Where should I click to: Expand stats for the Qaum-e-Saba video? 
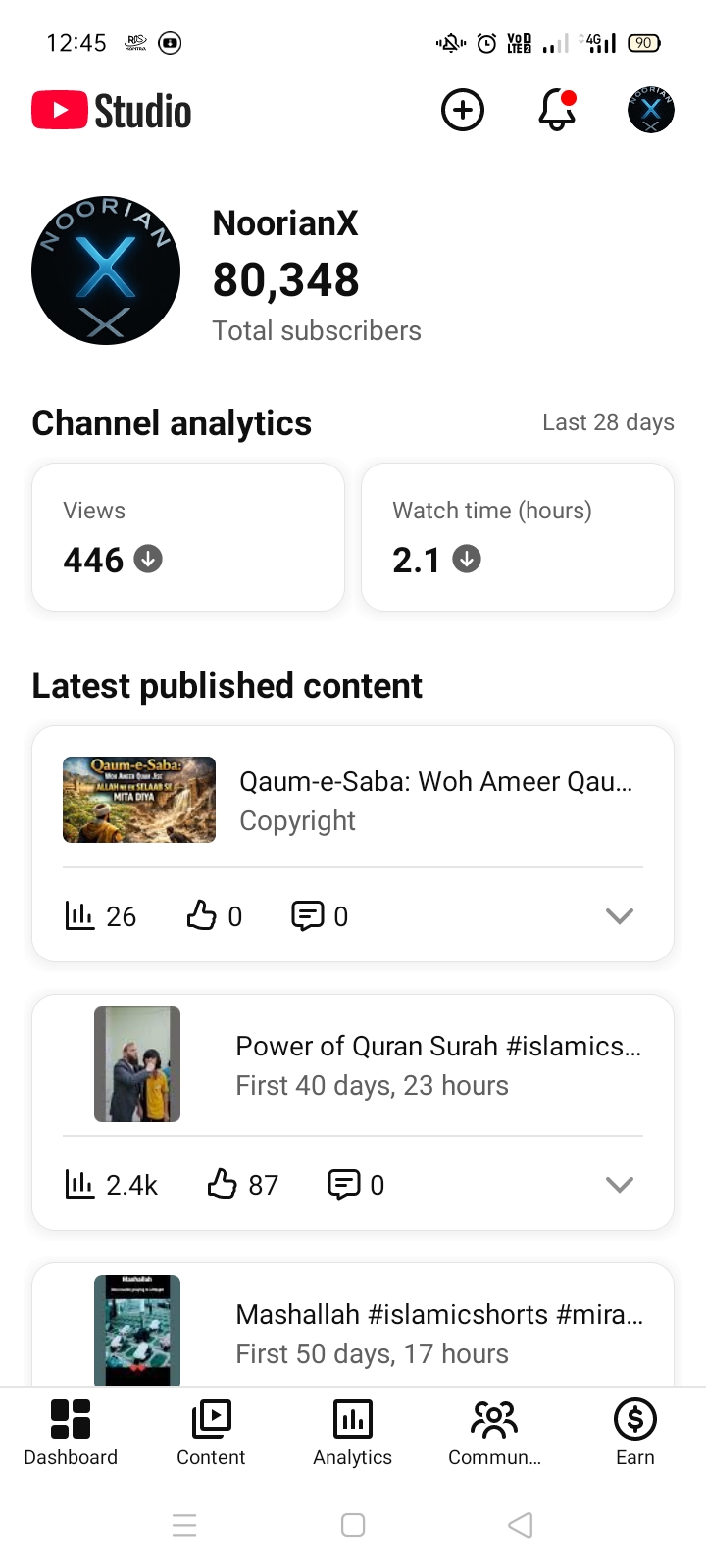pos(620,916)
